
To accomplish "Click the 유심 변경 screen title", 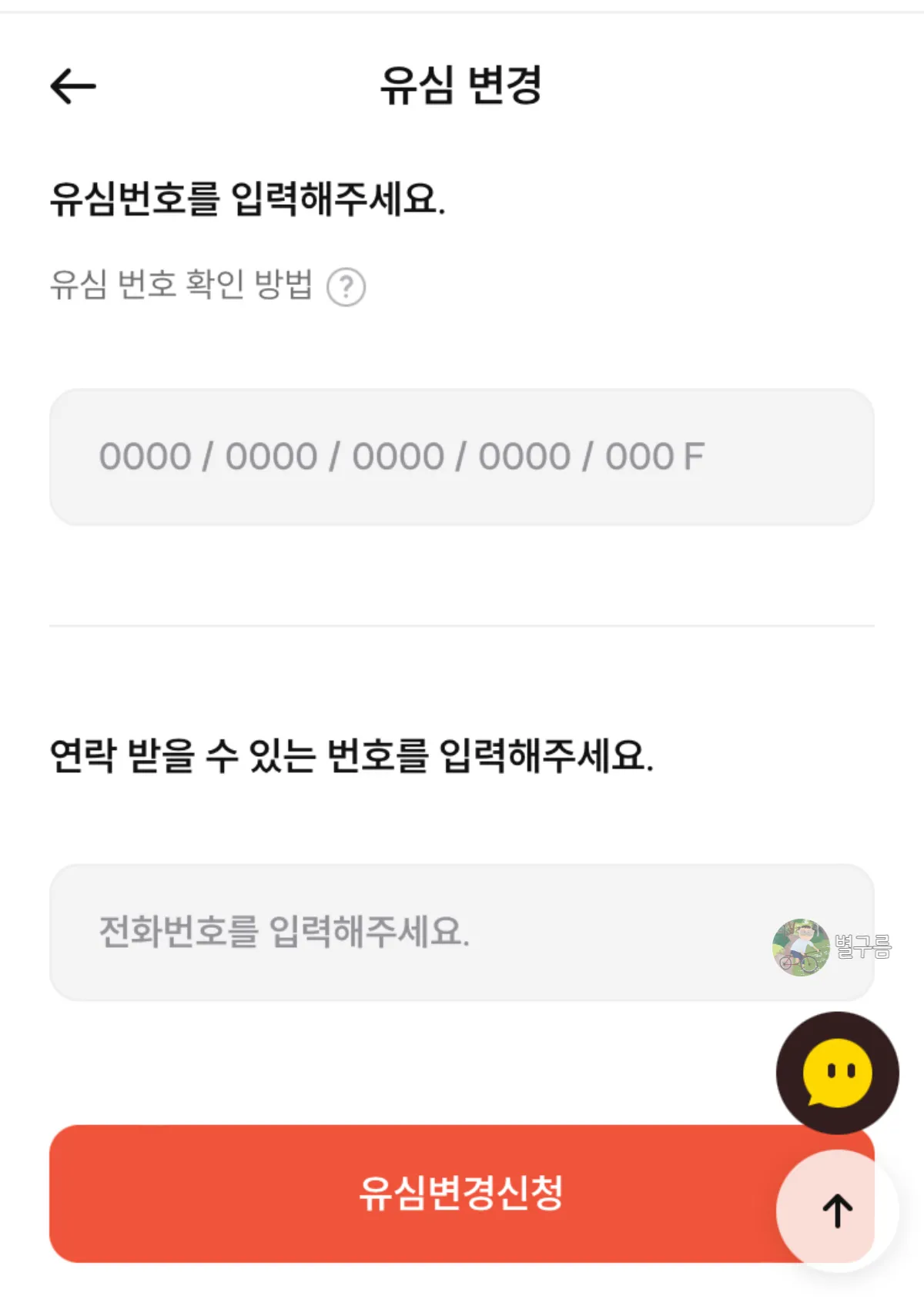I will click(462, 85).
